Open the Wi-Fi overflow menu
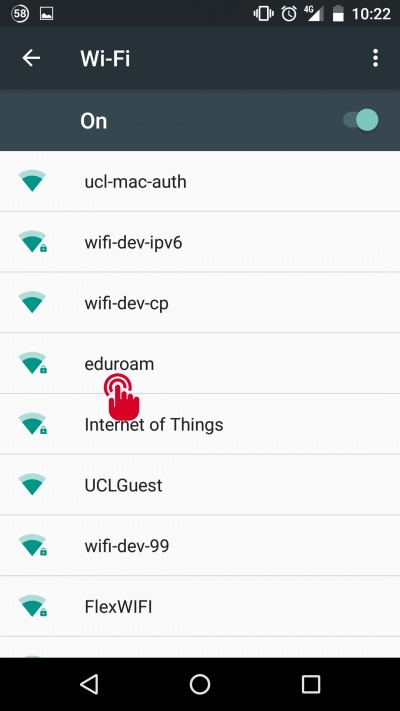This screenshot has width=400, height=711. click(375, 58)
